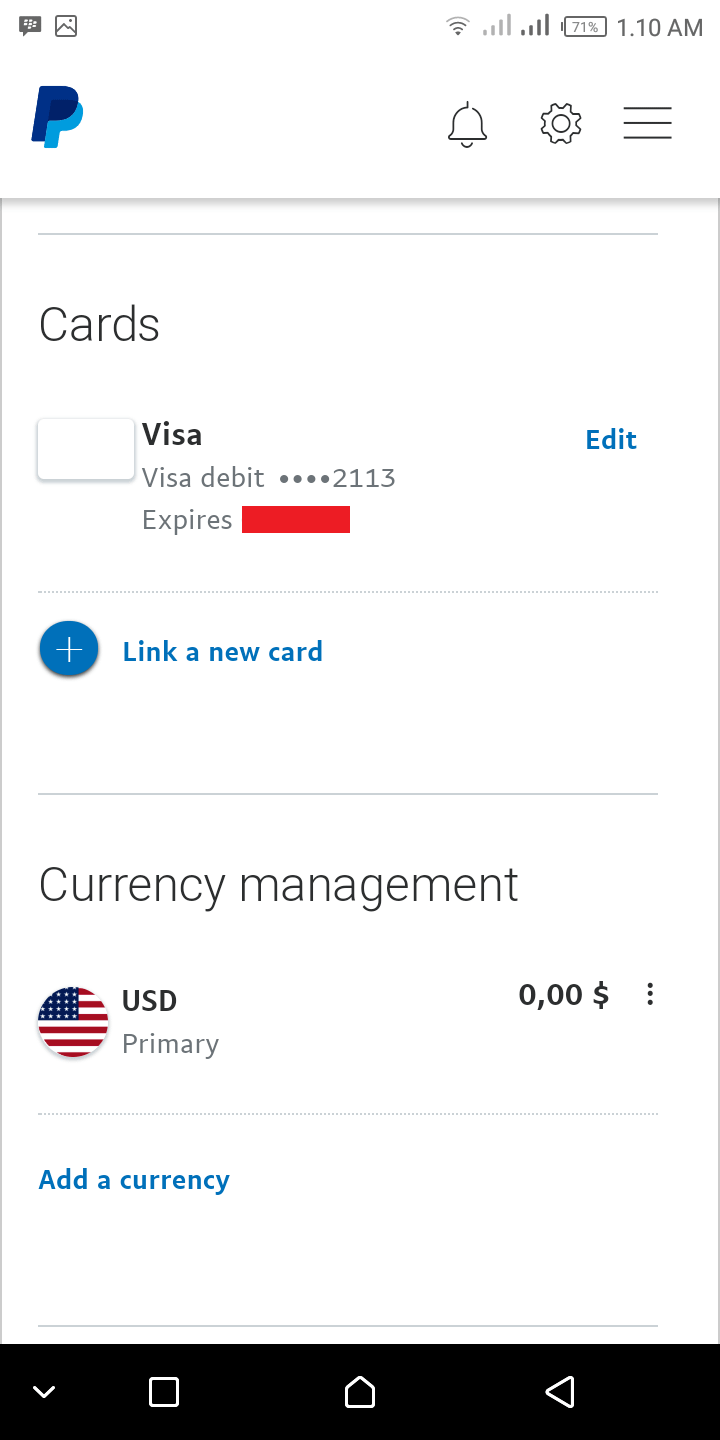Image resolution: width=720 pixels, height=1440 pixels.
Task: Tap the PayPal logo to go home
Action: tap(57, 118)
